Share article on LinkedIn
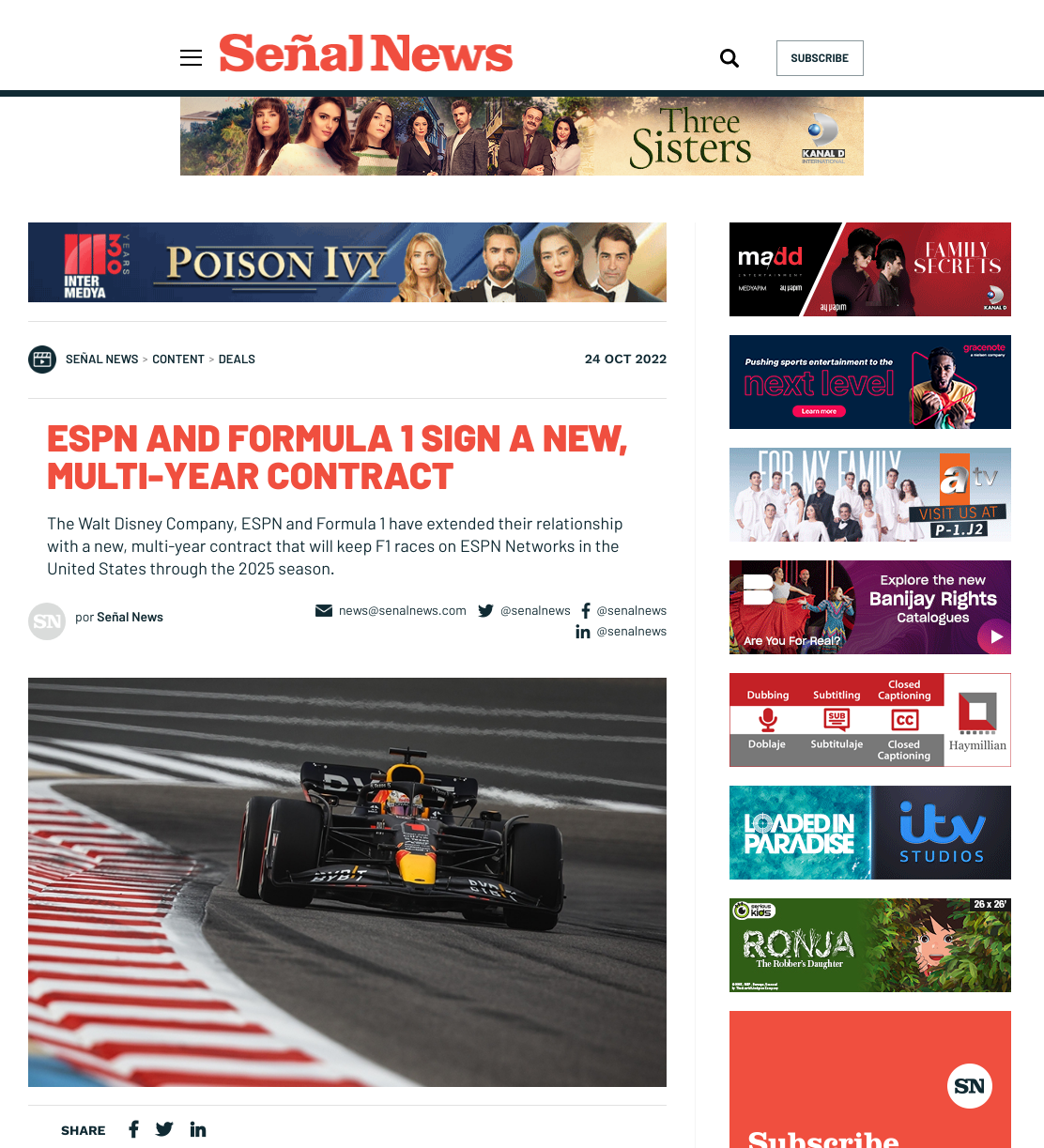Screen dimensions: 1044x1148 coord(198,1129)
